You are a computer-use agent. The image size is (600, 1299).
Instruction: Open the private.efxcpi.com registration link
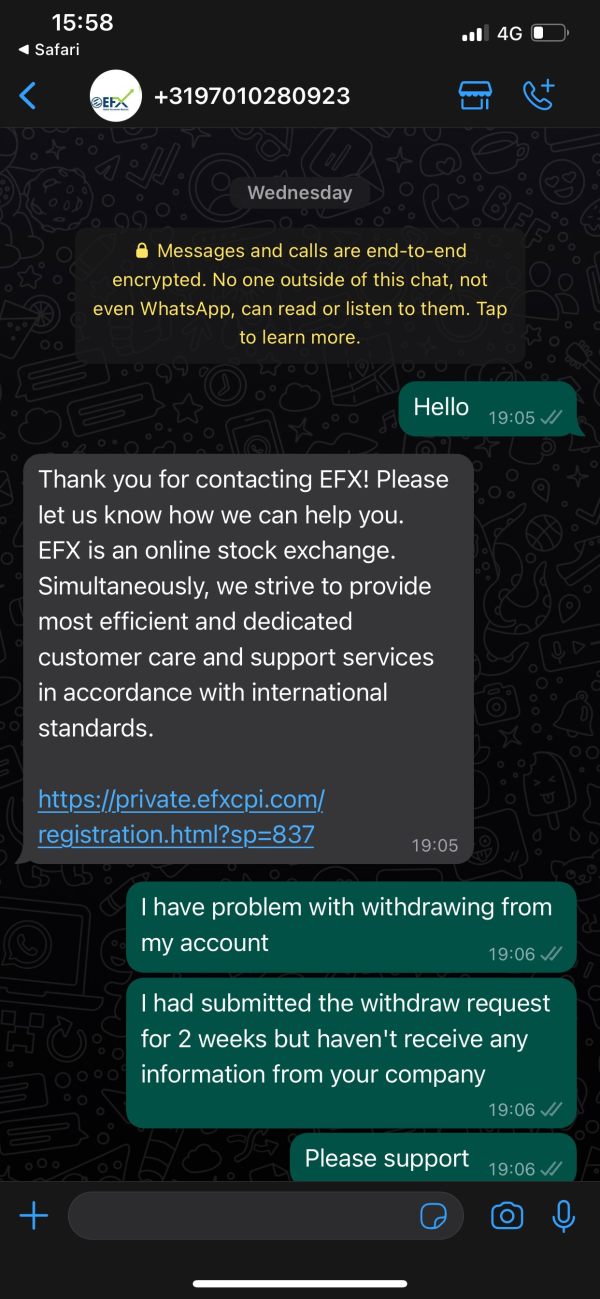[x=181, y=816]
